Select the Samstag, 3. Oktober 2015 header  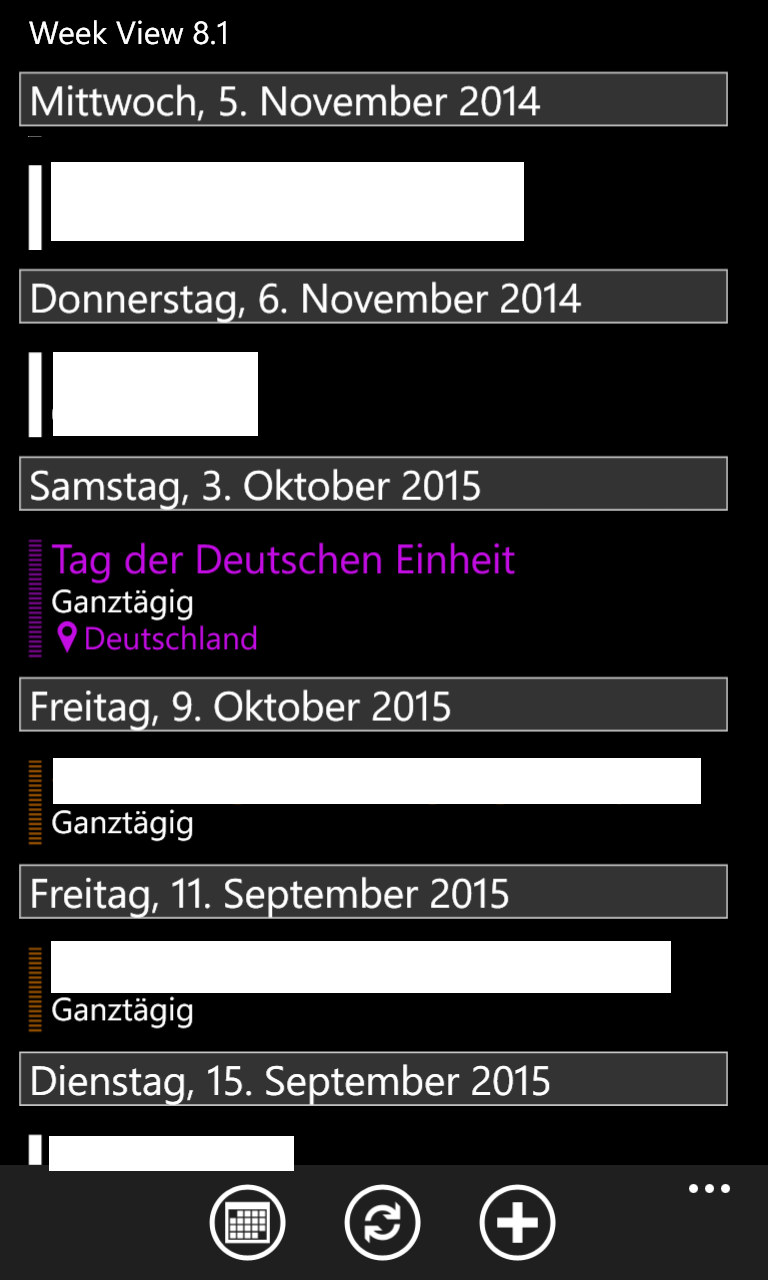373,484
